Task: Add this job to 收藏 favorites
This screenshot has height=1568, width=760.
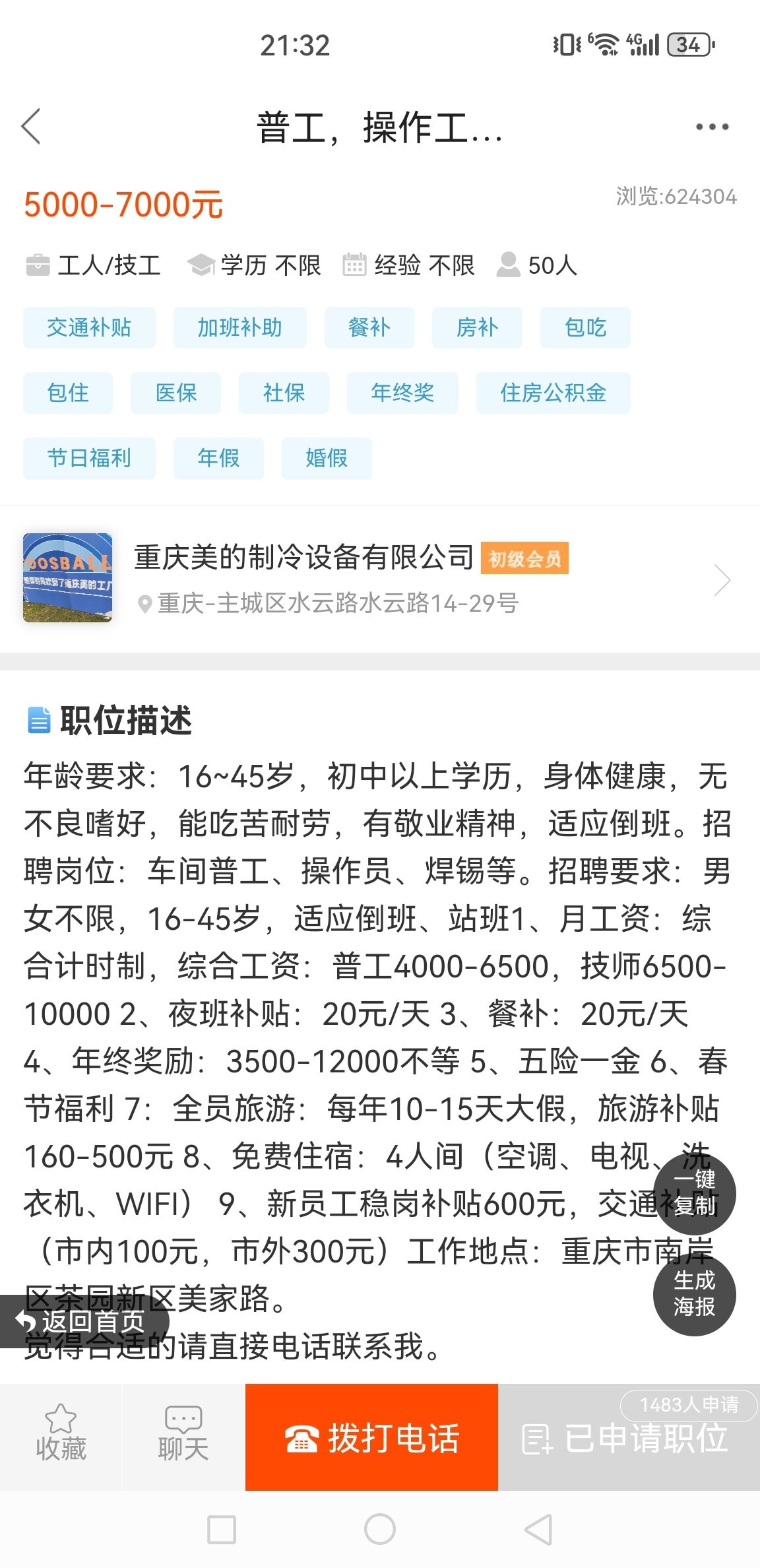Action: tap(61, 1436)
